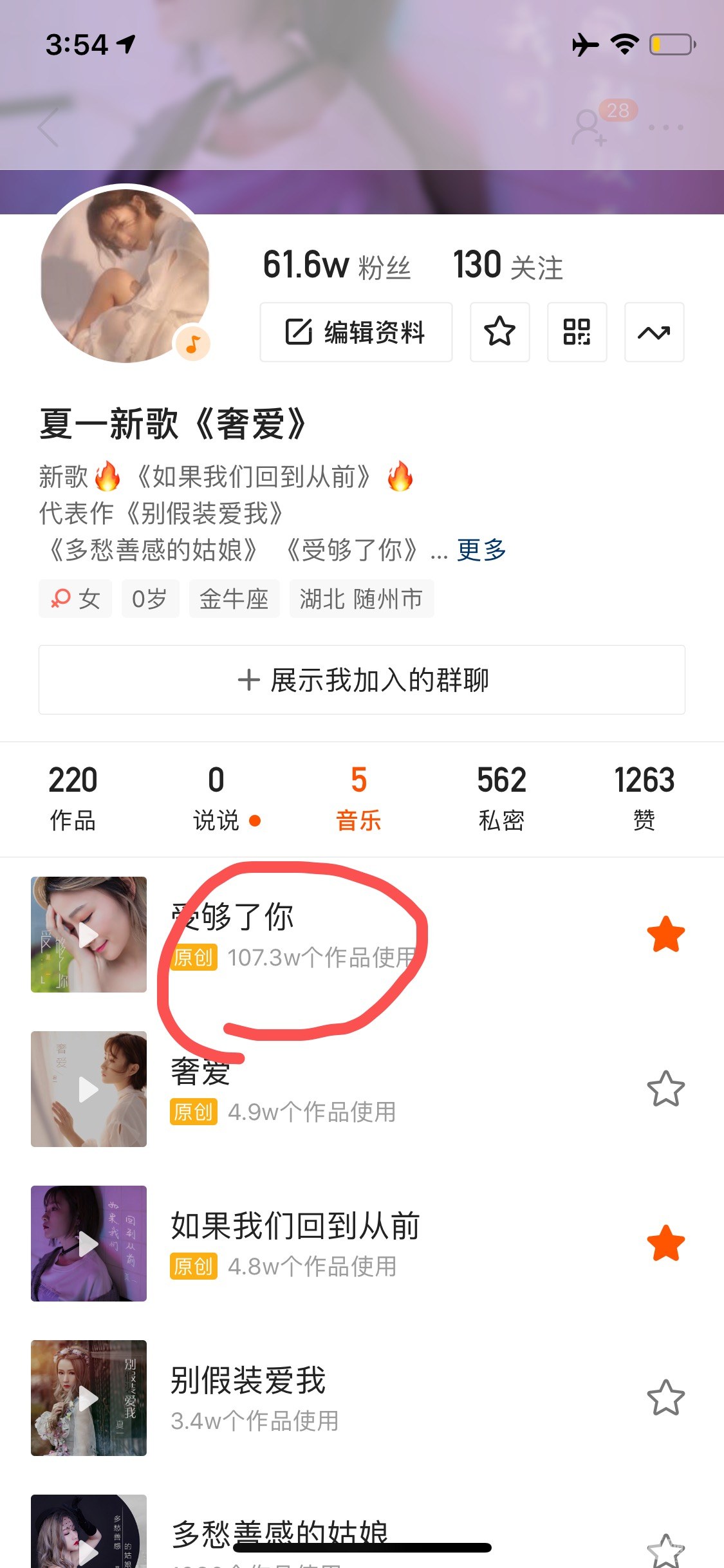This screenshot has height=1568, width=724.
Task: Play 别假装爱我 cover thumbnail
Action: (x=89, y=1398)
